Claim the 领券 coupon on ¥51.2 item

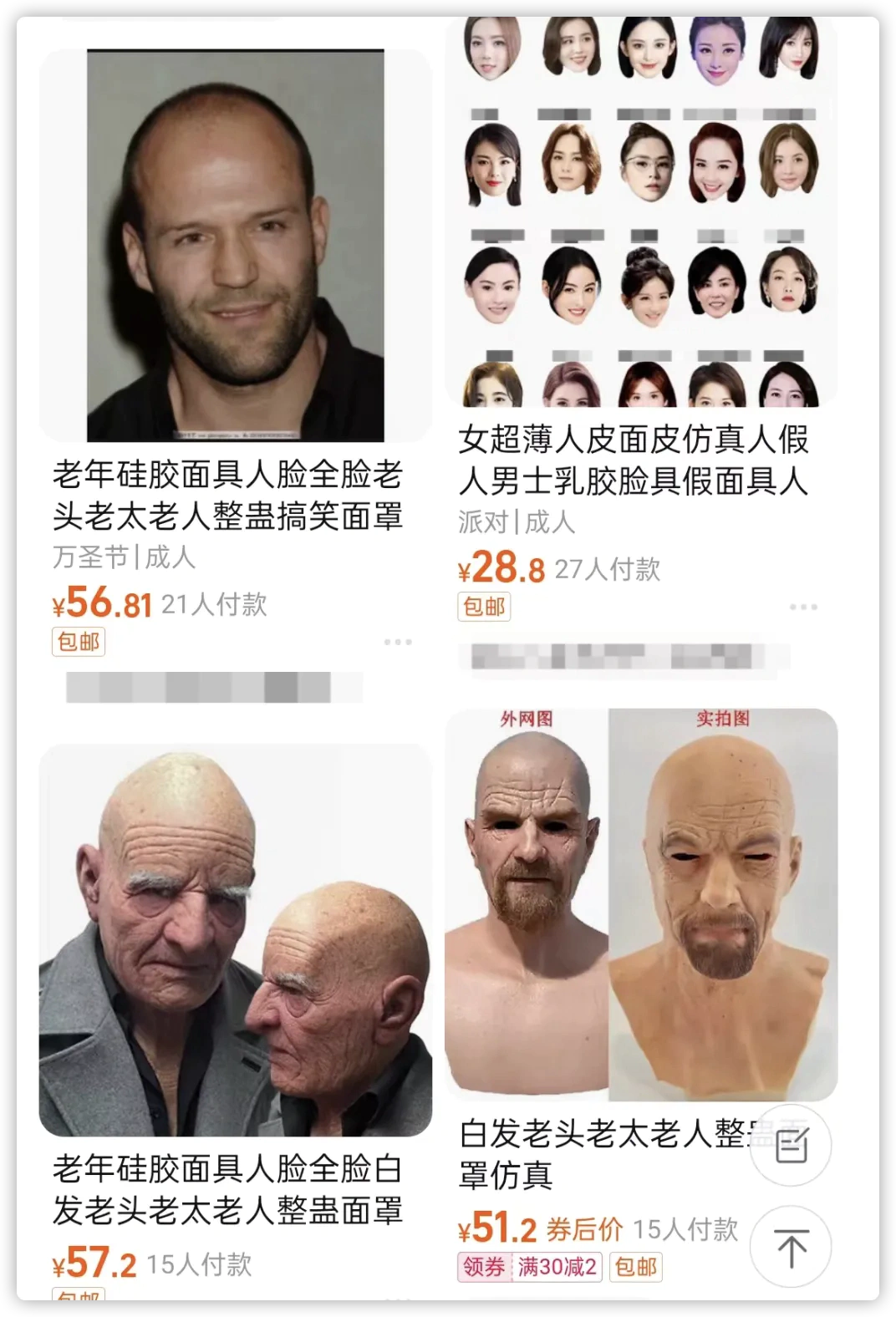coord(484,1267)
